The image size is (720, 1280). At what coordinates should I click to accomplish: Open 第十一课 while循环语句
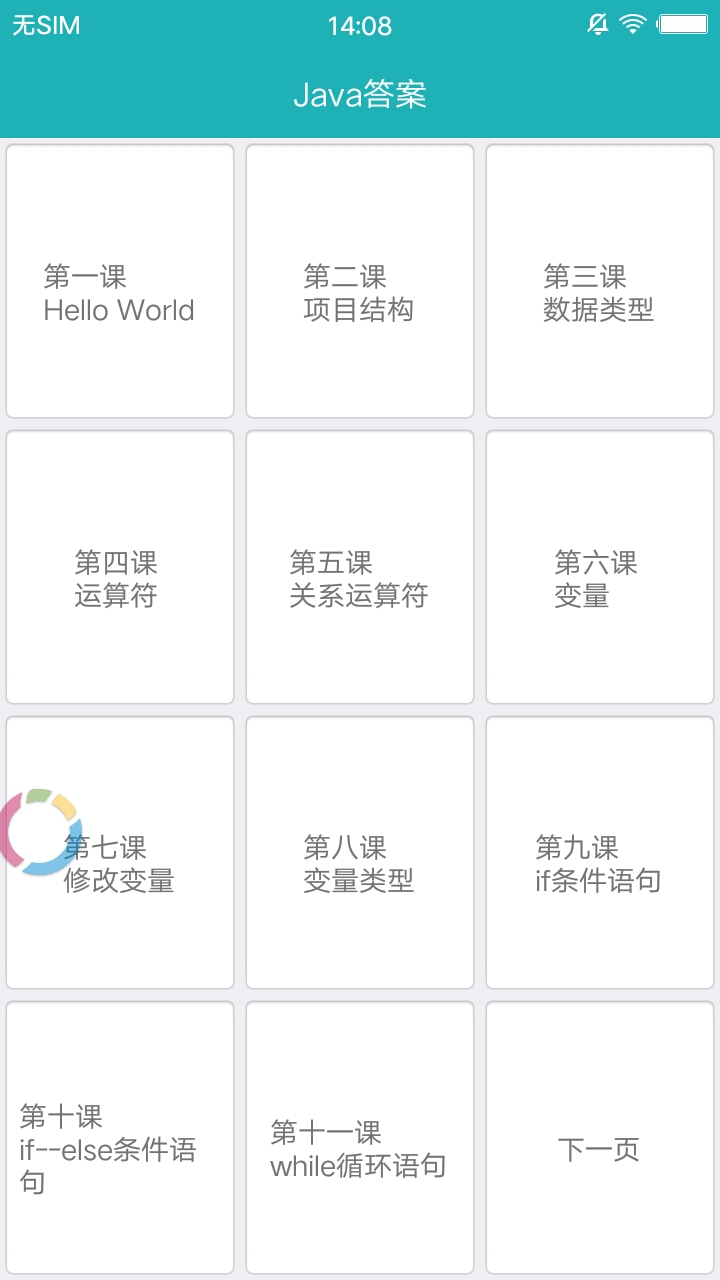pos(360,1138)
